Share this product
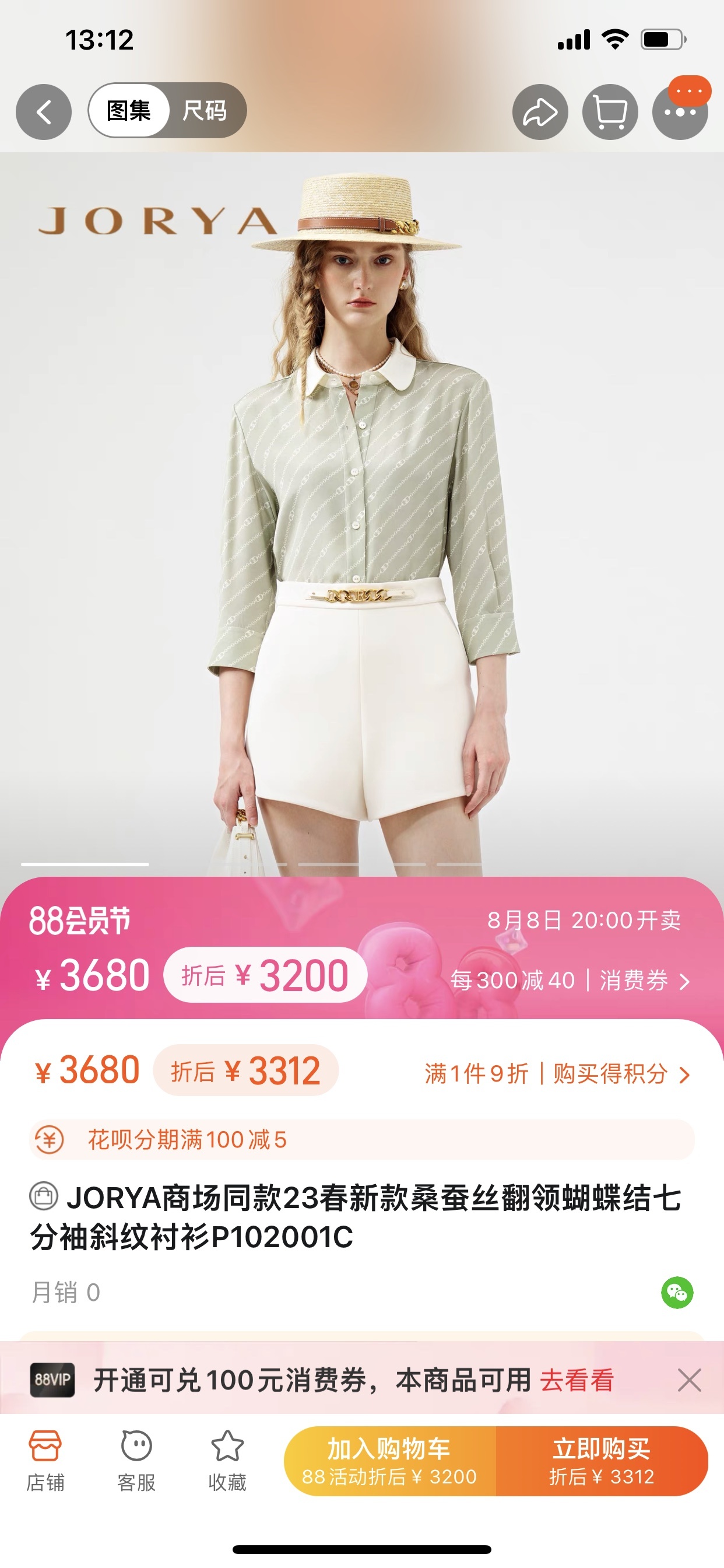The height and width of the screenshot is (1568, 724). [540, 112]
